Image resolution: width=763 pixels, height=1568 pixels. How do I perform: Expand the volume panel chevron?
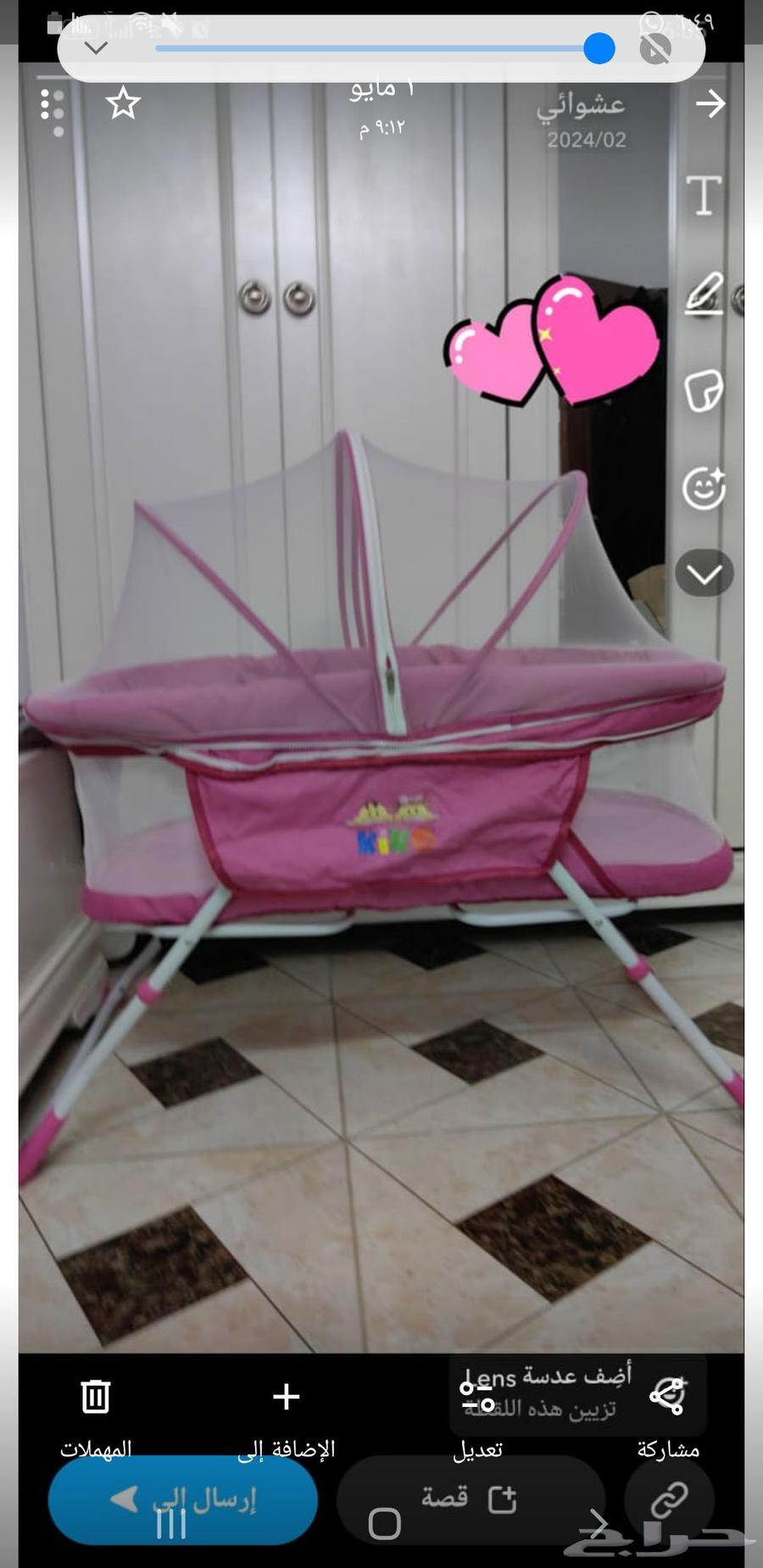97,48
